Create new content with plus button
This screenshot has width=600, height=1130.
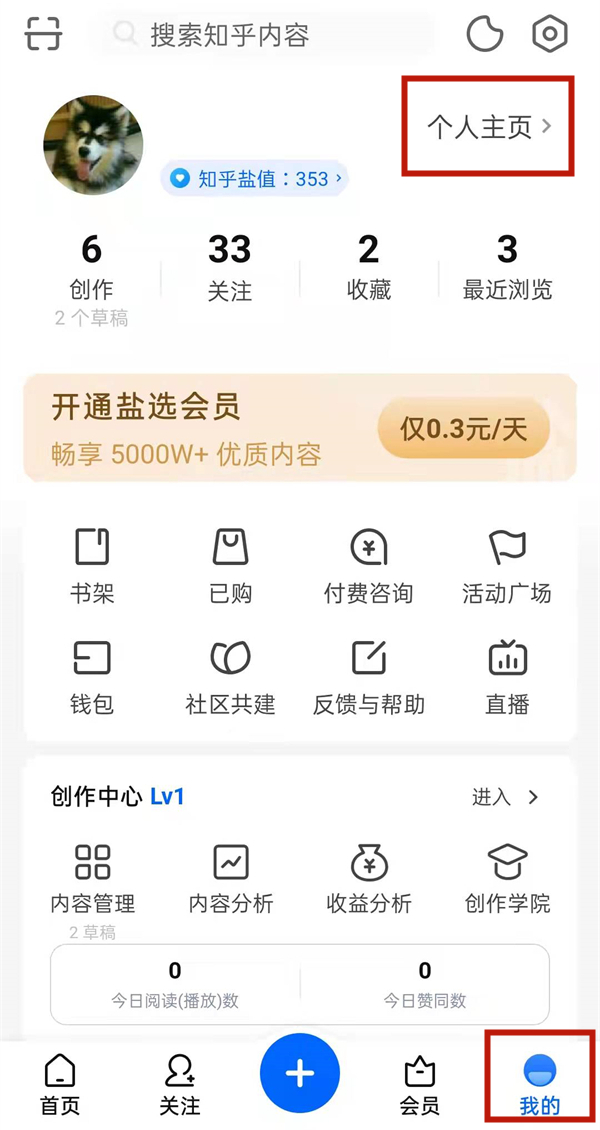[300, 1073]
